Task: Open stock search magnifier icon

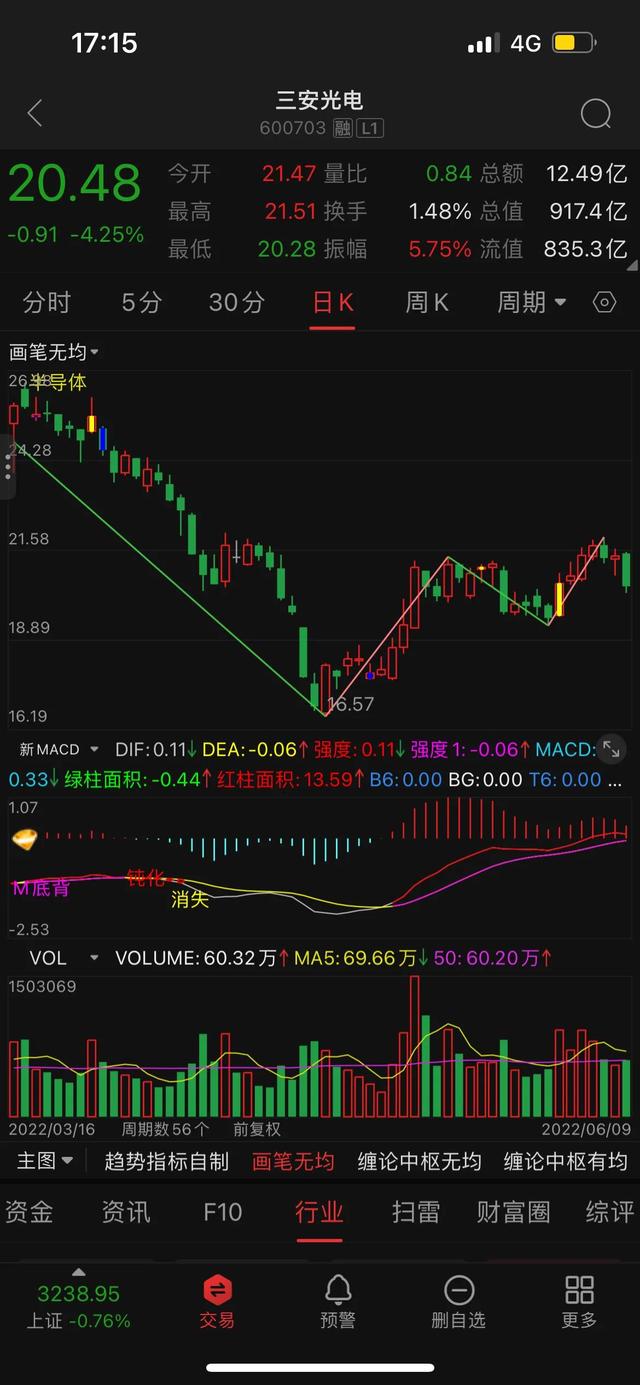Action: [x=596, y=114]
